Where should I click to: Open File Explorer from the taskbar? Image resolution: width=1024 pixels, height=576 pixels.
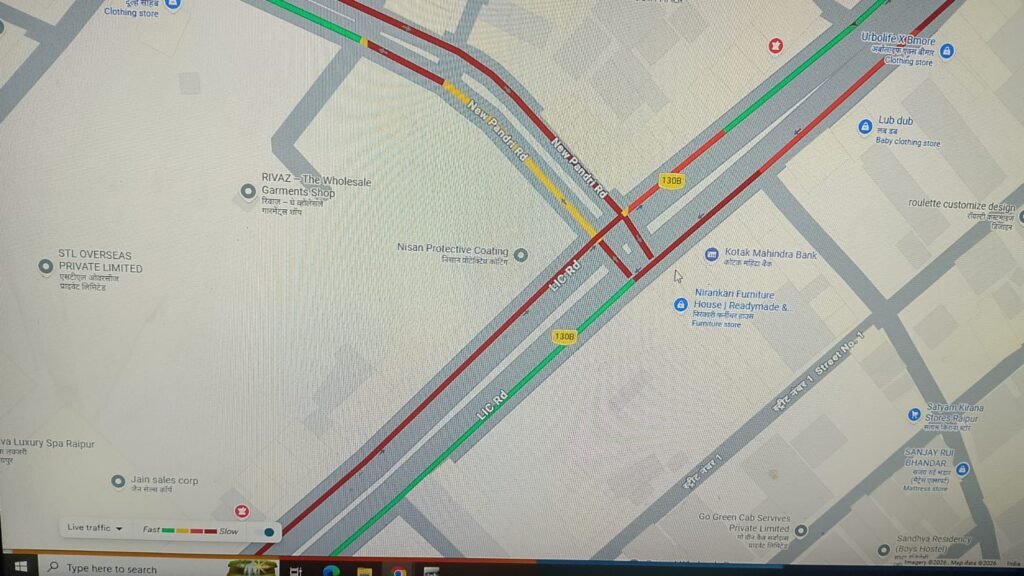(365, 570)
